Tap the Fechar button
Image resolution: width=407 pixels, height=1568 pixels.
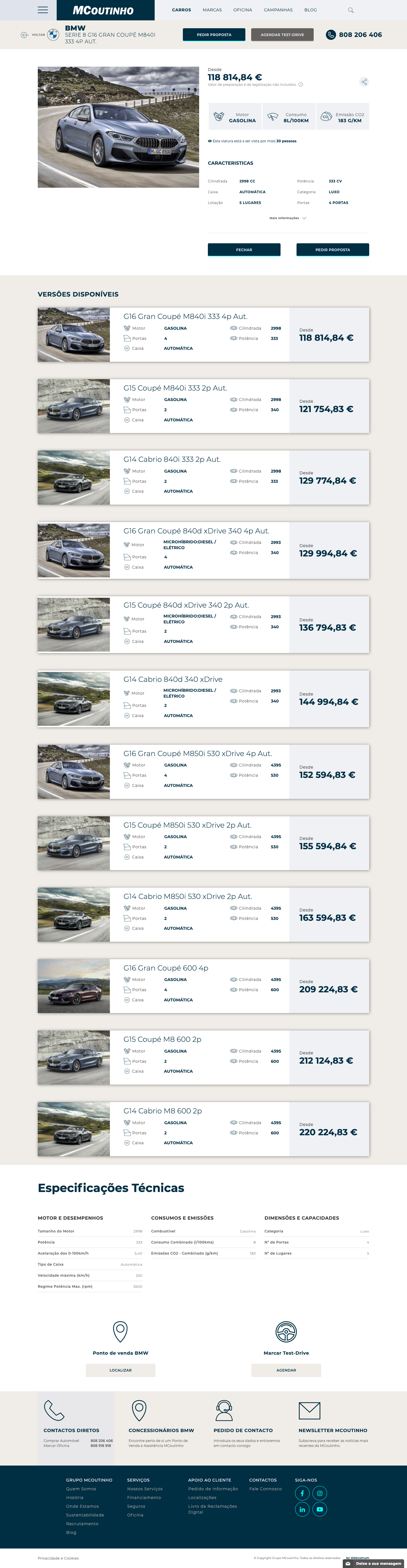(x=244, y=250)
